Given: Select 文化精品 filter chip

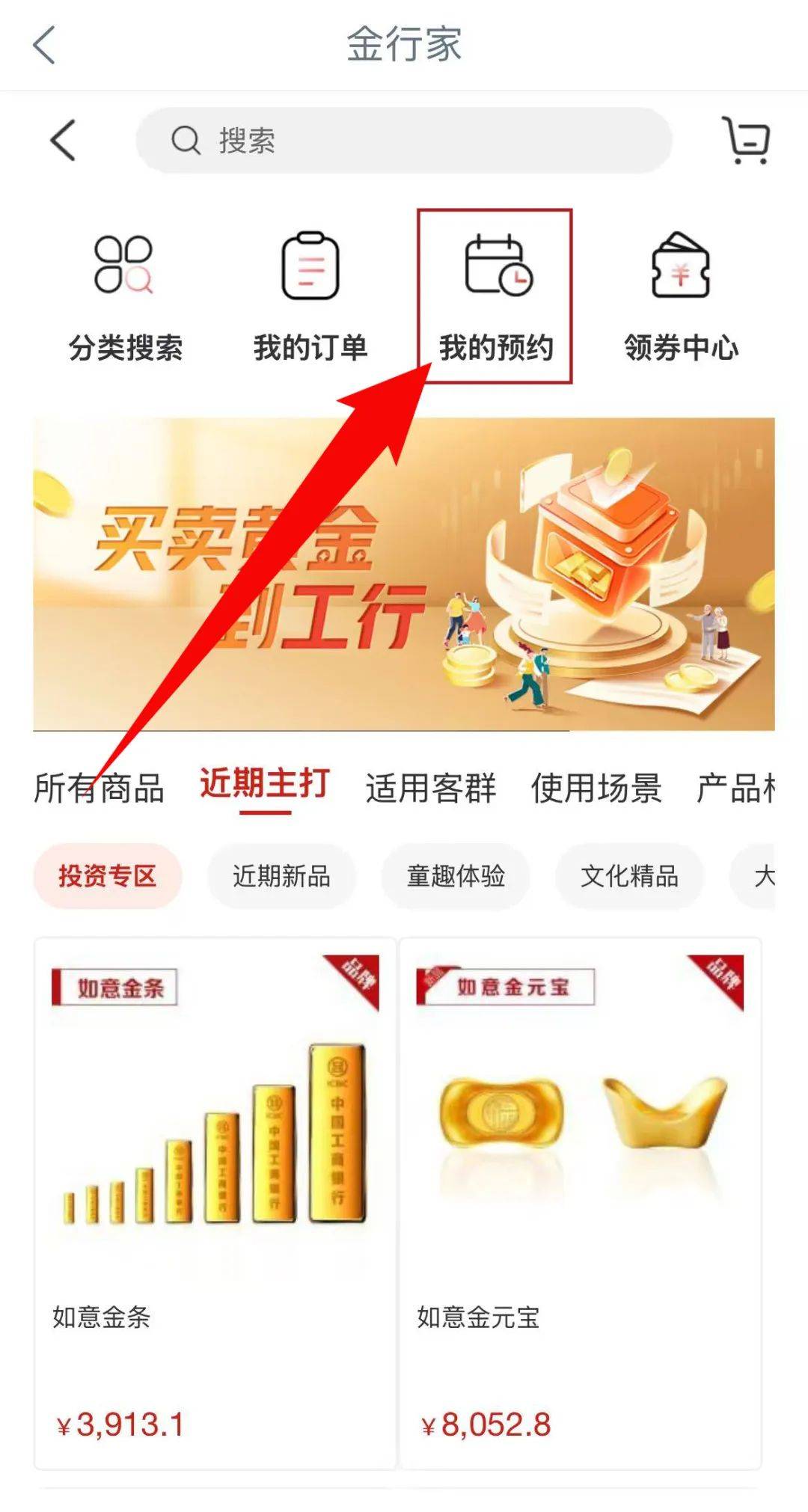Looking at the screenshot, I should coord(629,876).
